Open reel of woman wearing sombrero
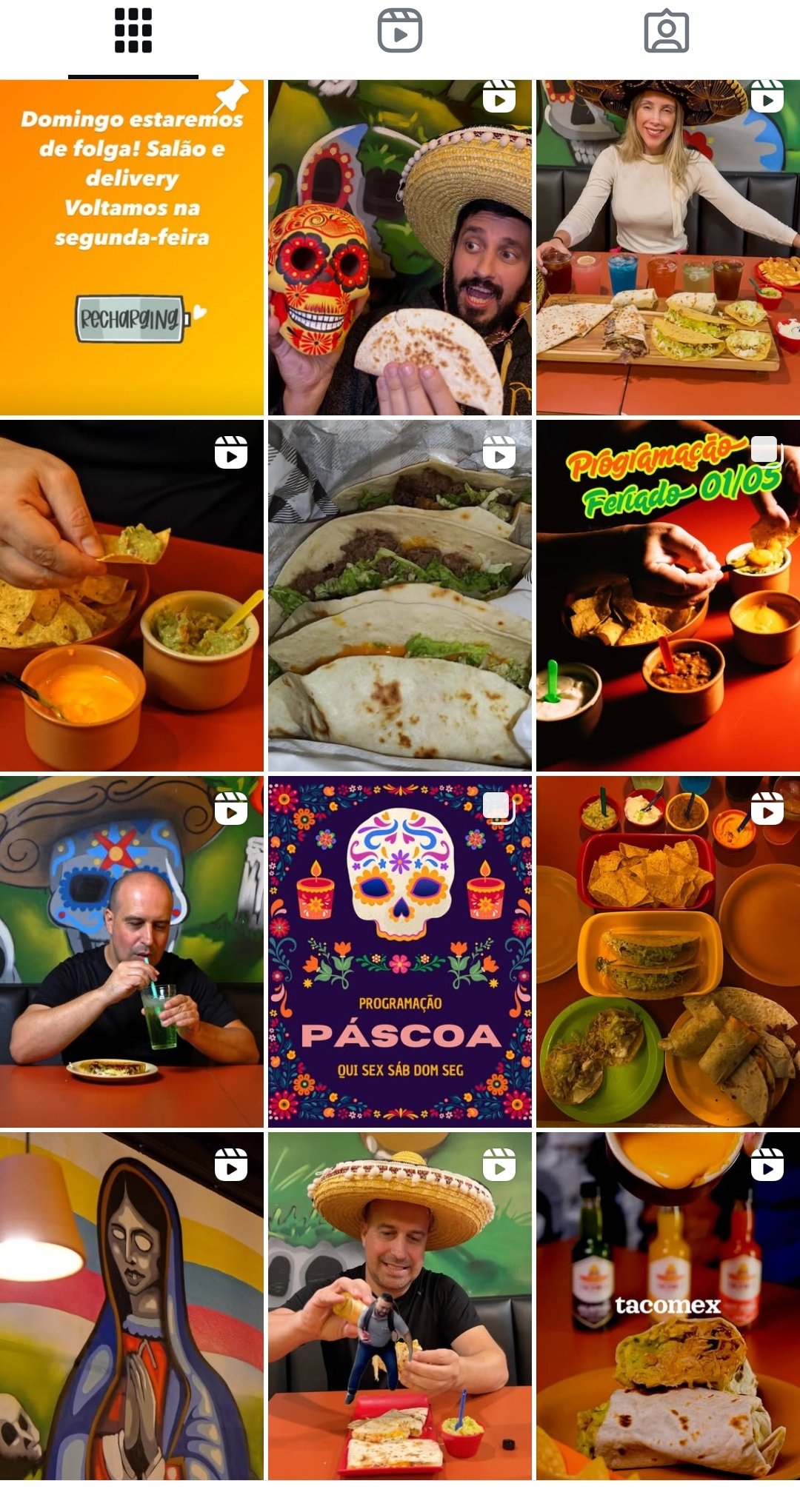This screenshot has height=1512, width=800. (668, 247)
